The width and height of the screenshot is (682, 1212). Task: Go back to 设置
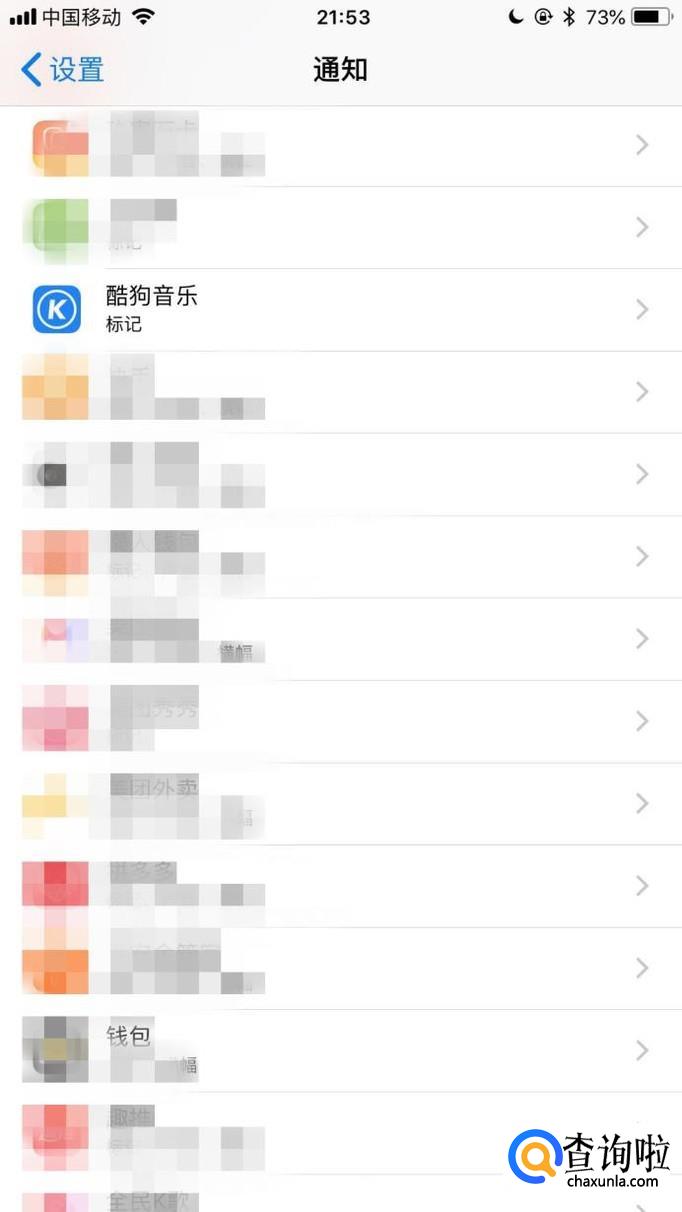(62, 70)
